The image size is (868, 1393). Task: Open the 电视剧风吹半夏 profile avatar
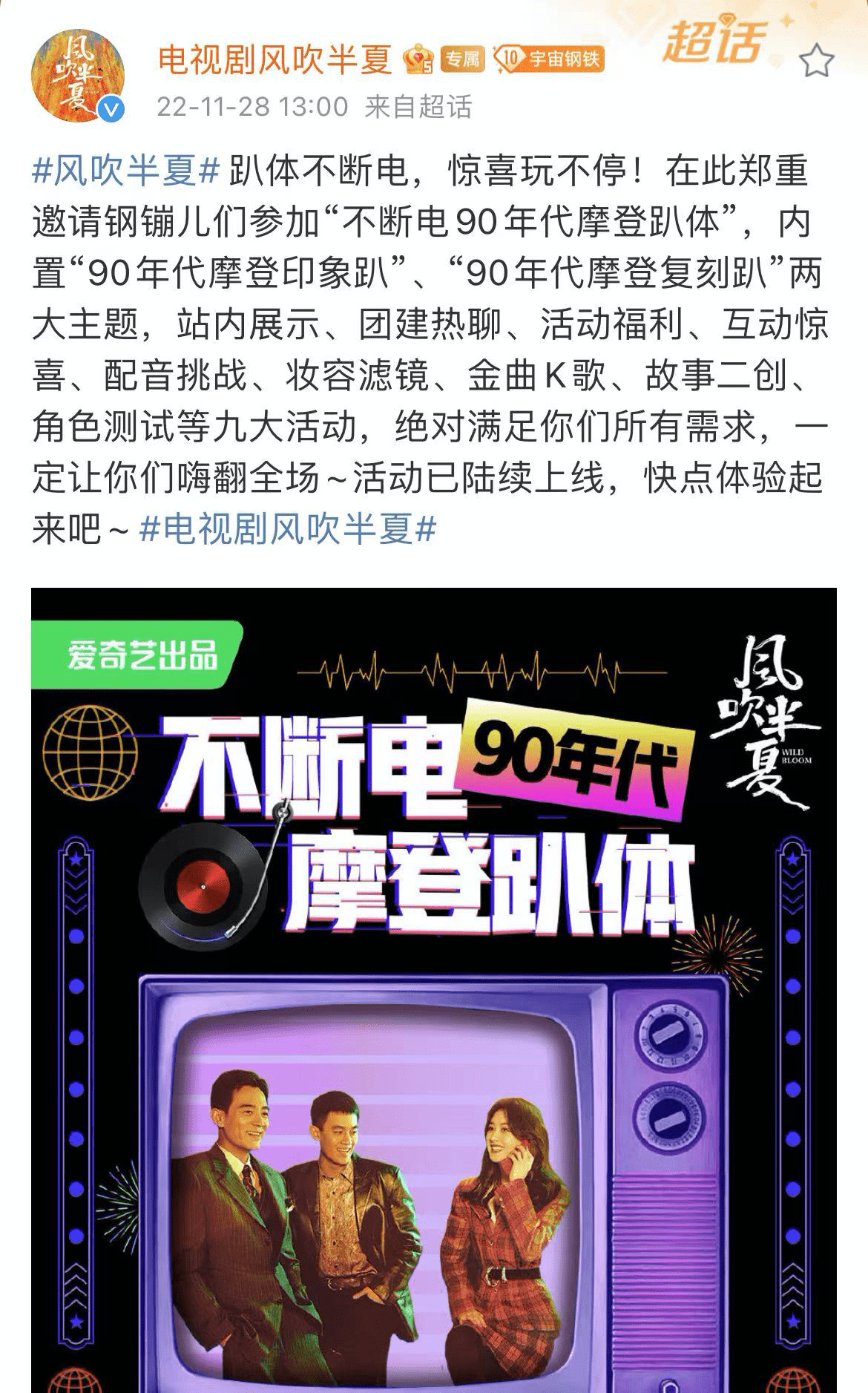[77, 76]
